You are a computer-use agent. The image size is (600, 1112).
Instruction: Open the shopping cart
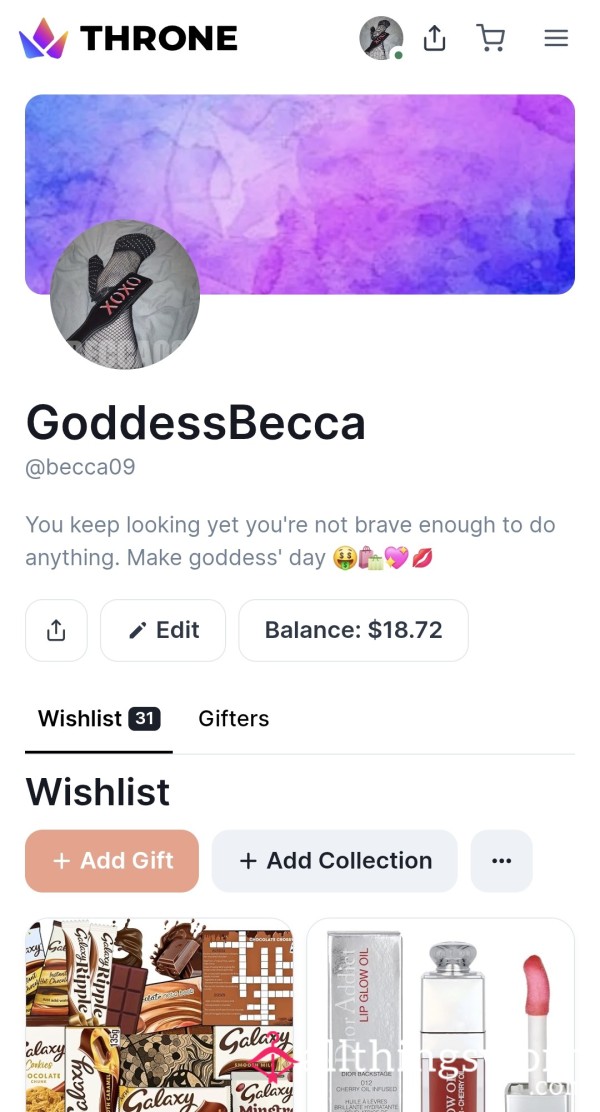(490, 38)
